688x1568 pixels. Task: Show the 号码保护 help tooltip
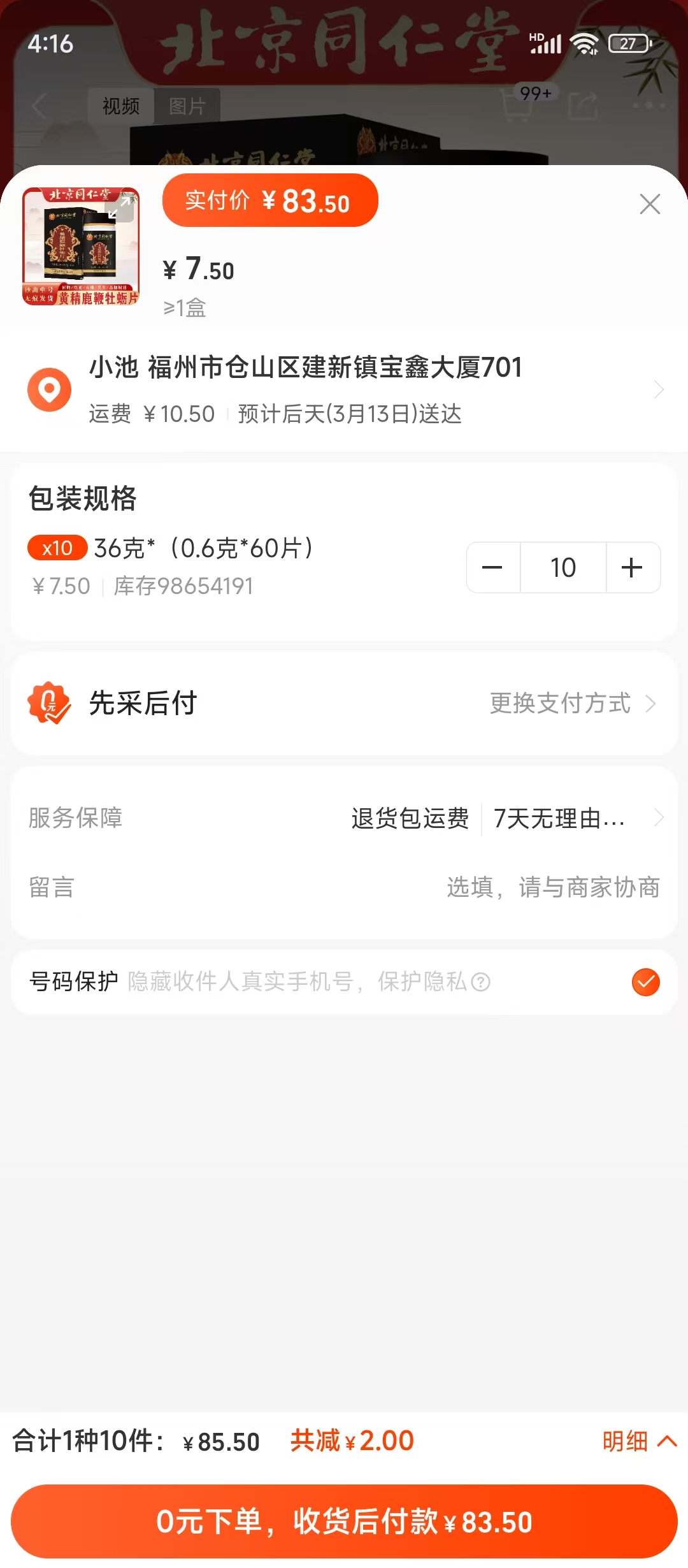click(481, 982)
